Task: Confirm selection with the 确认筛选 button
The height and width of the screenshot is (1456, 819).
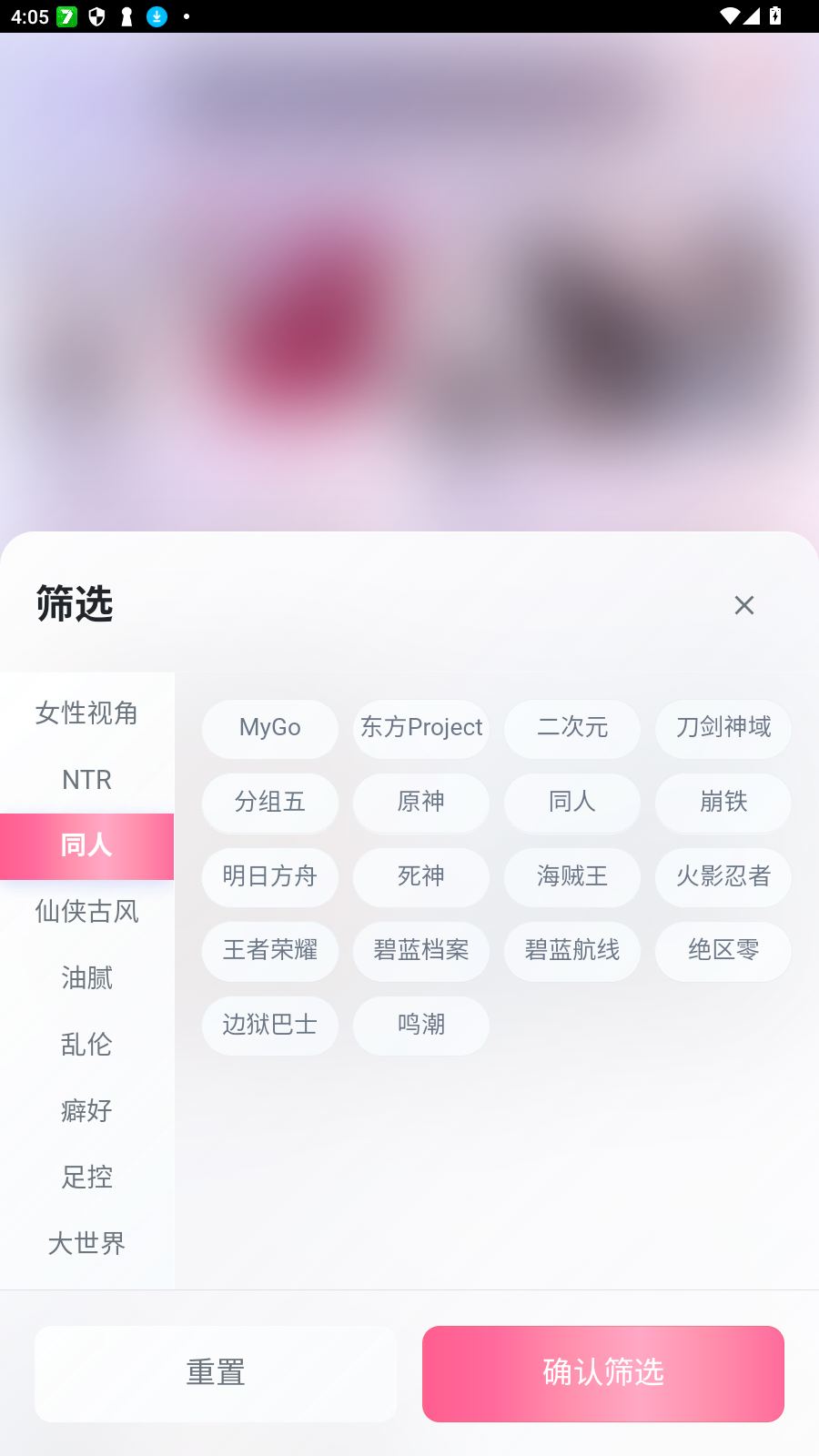Action: click(x=602, y=1374)
